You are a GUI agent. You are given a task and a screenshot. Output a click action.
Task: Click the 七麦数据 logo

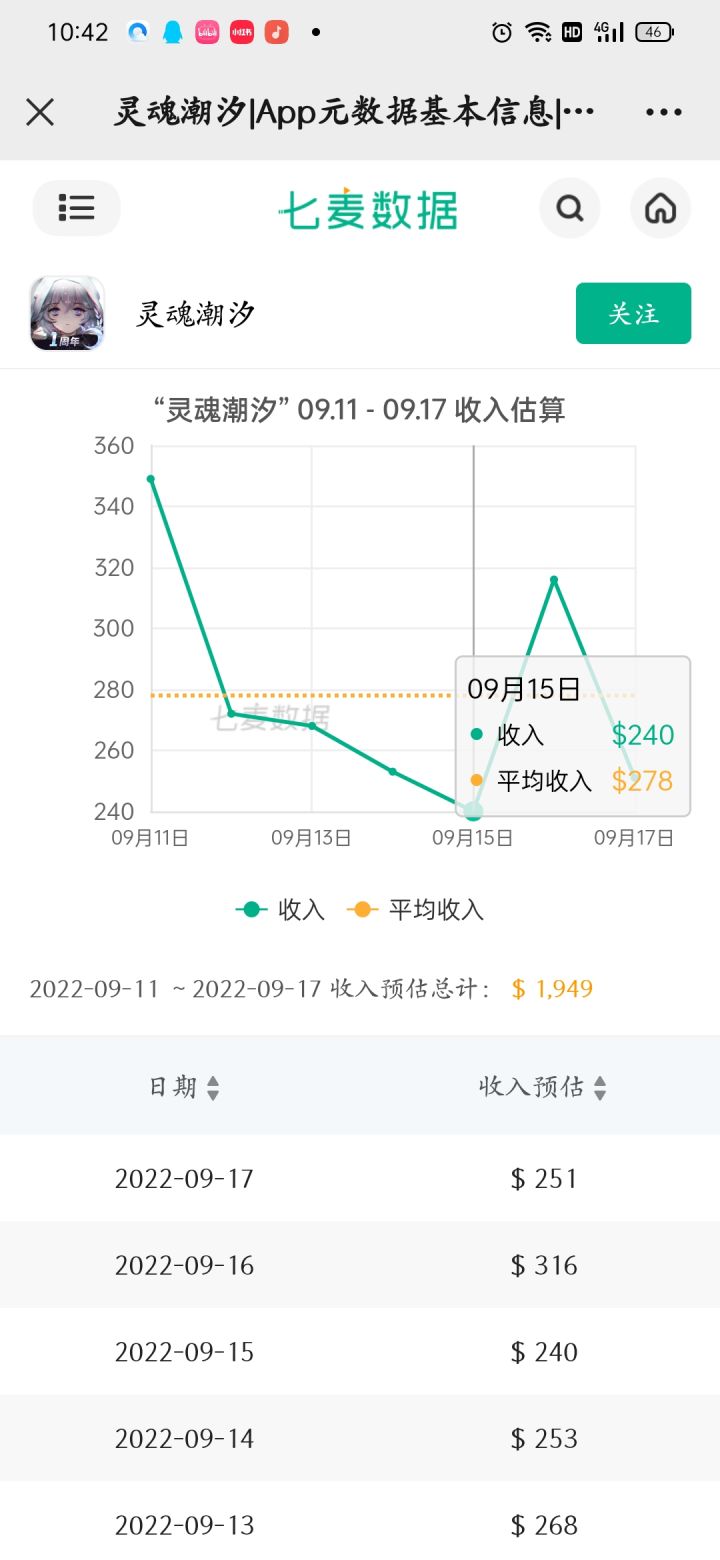tap(370, 209)
